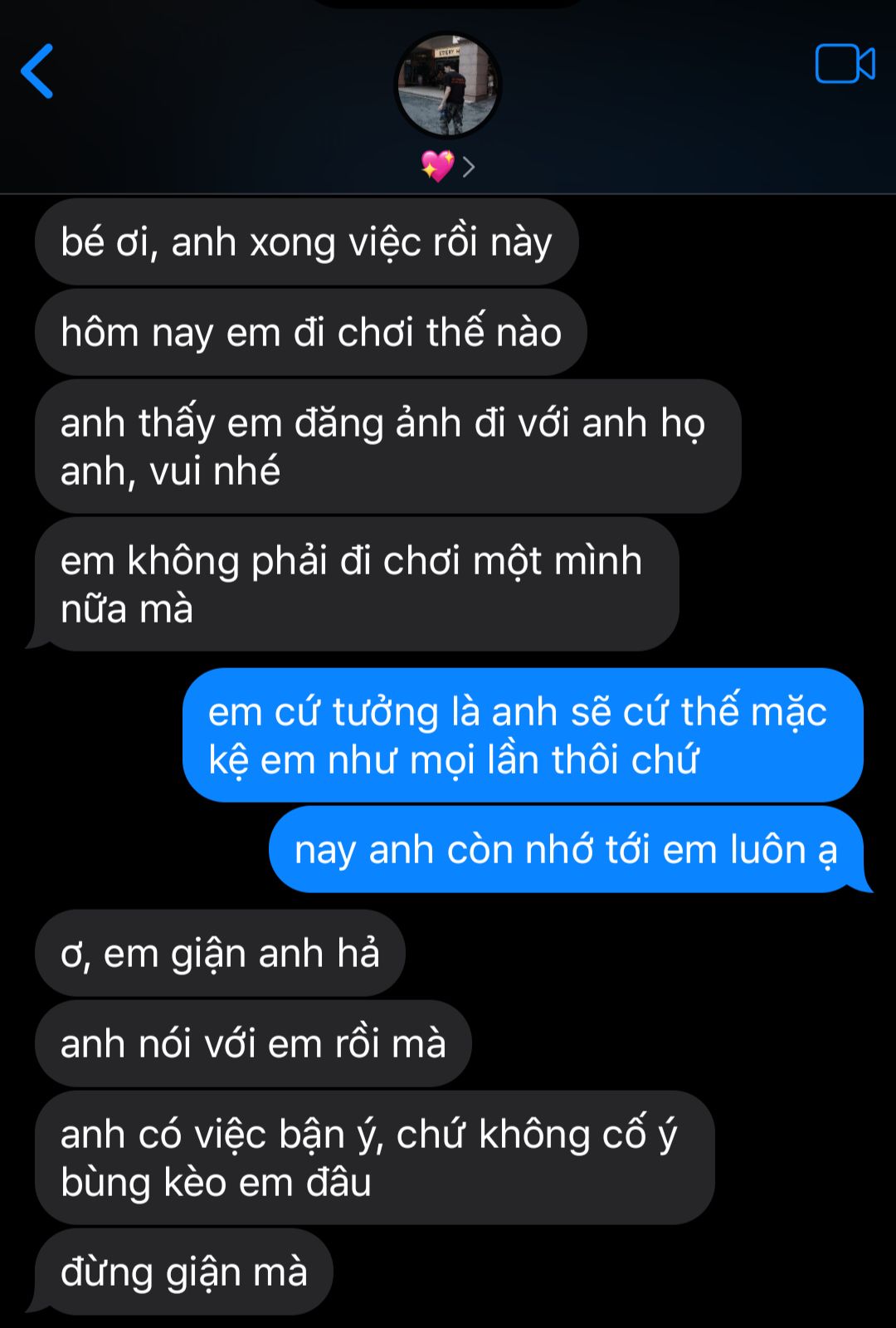
Task: Open the contact's profile photo
Action: 448,85
